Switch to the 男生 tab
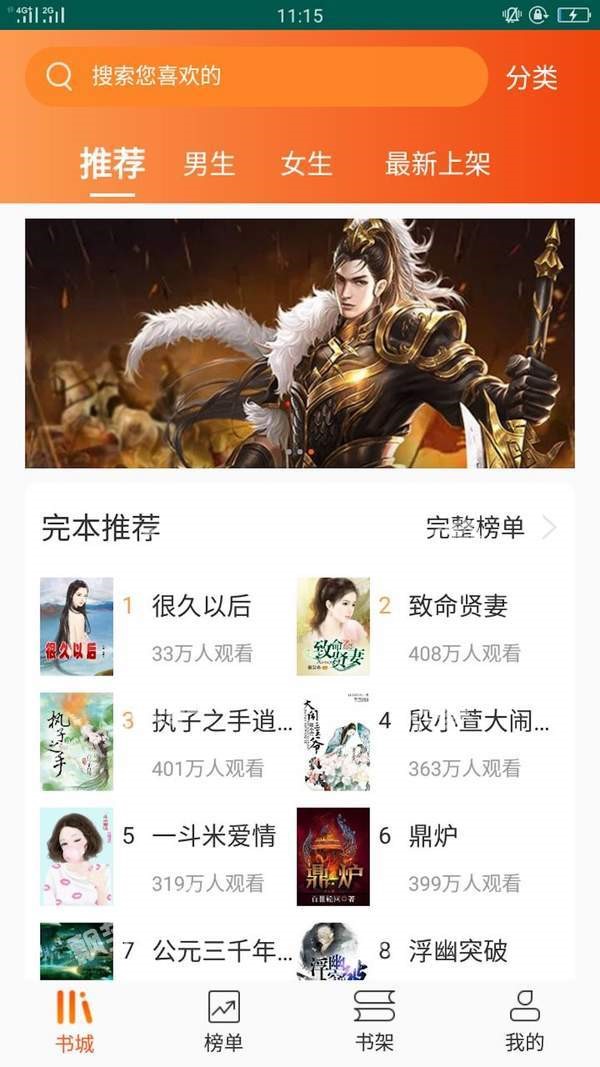 (x=209, y=164)
